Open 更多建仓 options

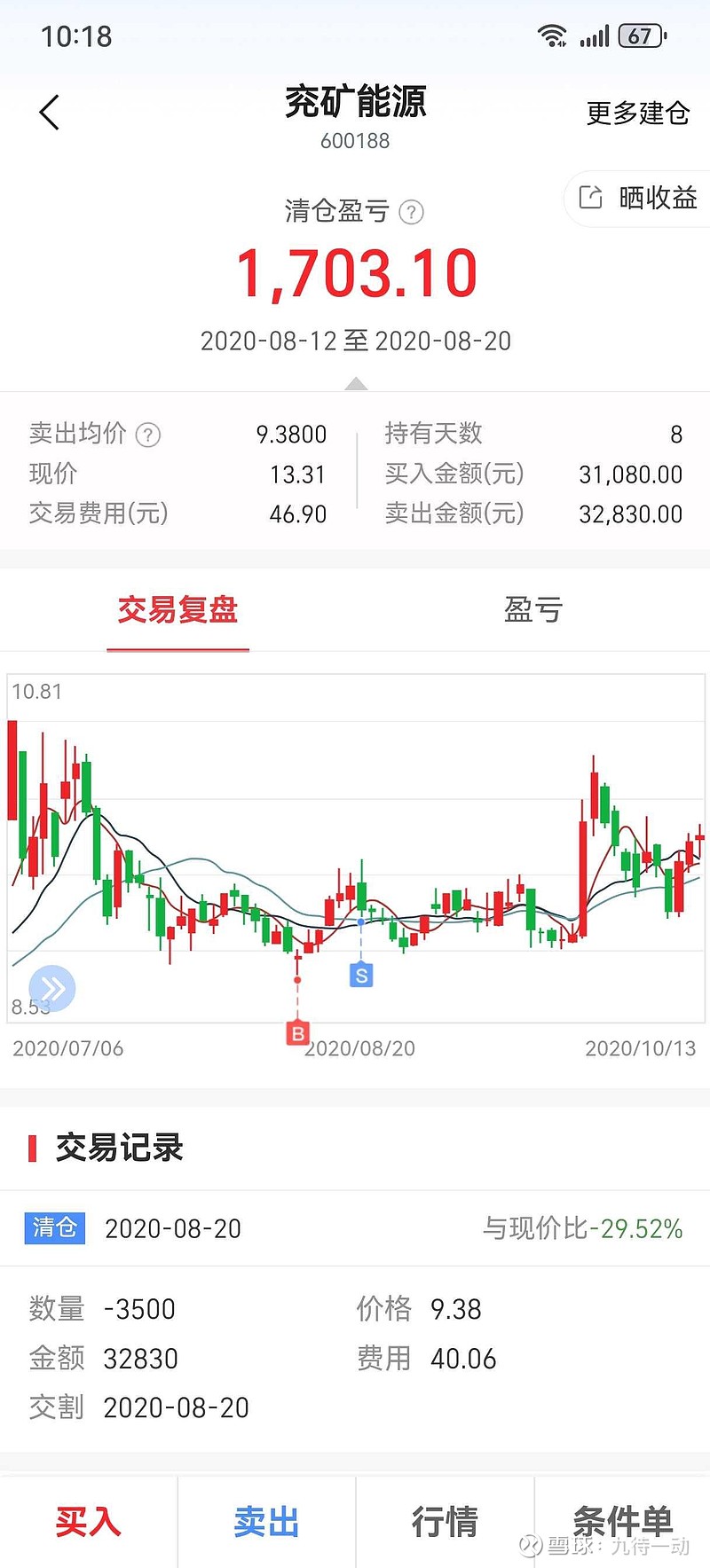click(x=637, y=114)
